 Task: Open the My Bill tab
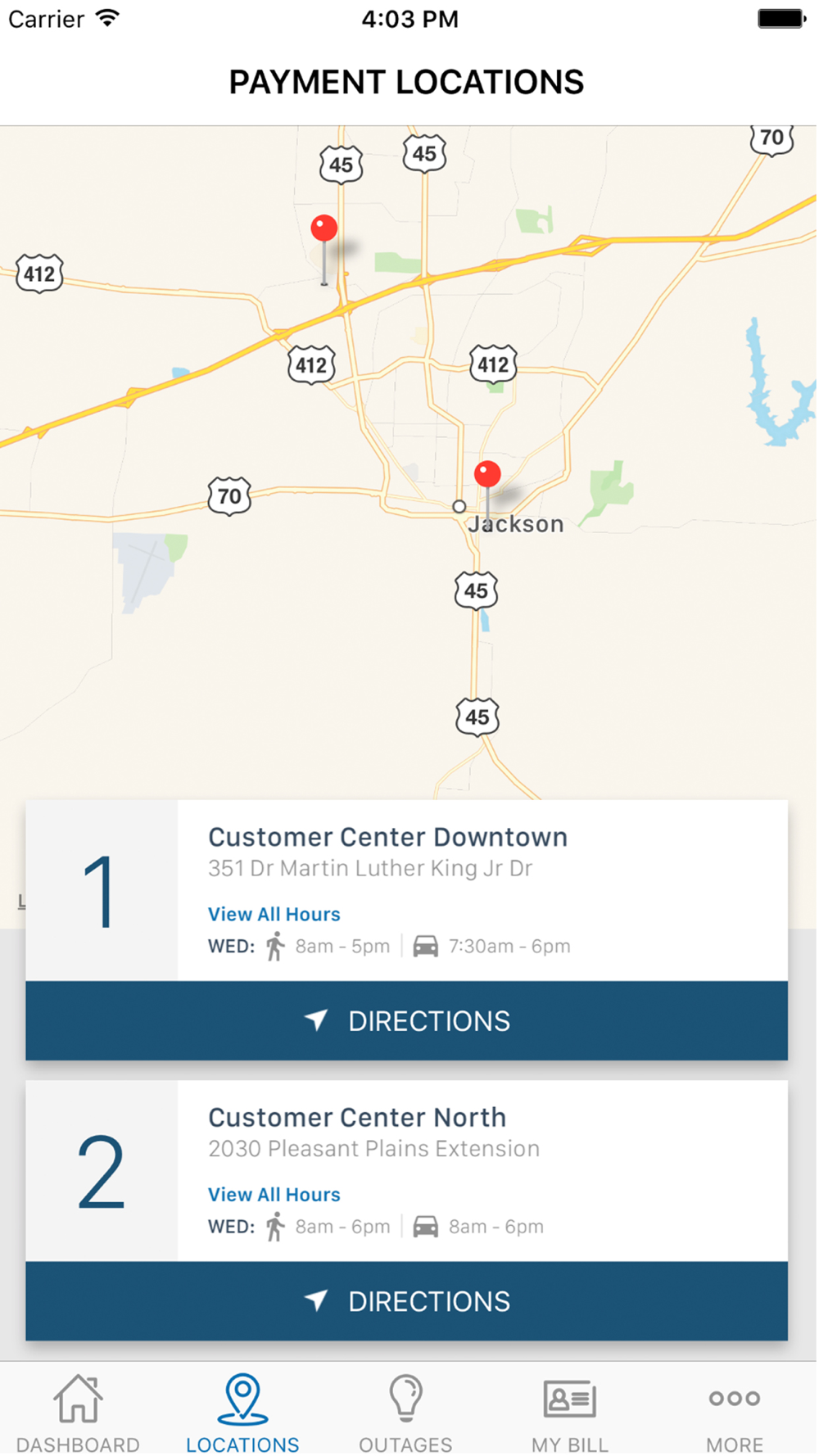click(570, 1412)
